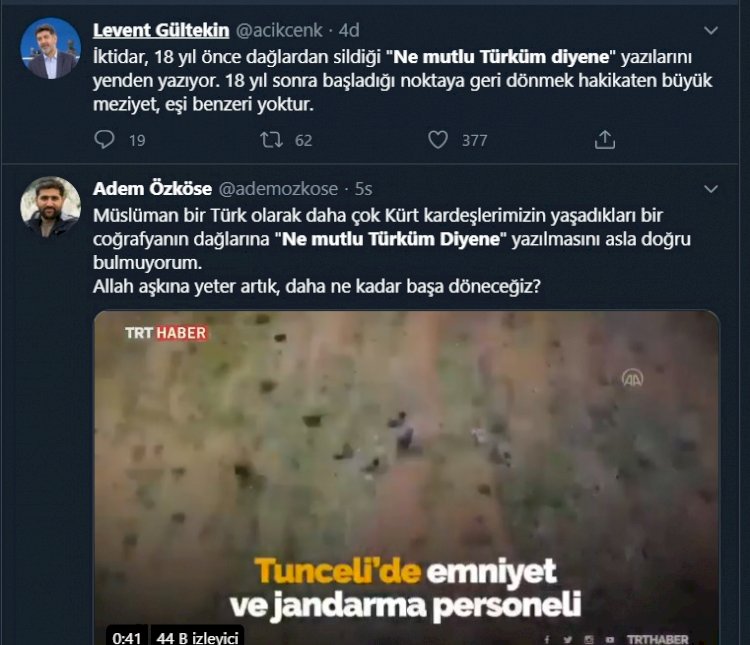Reply to Levent Gültekin's tweet
Image resolution: width=750 pixels, height=645 pixels.
tap(105, 140)
